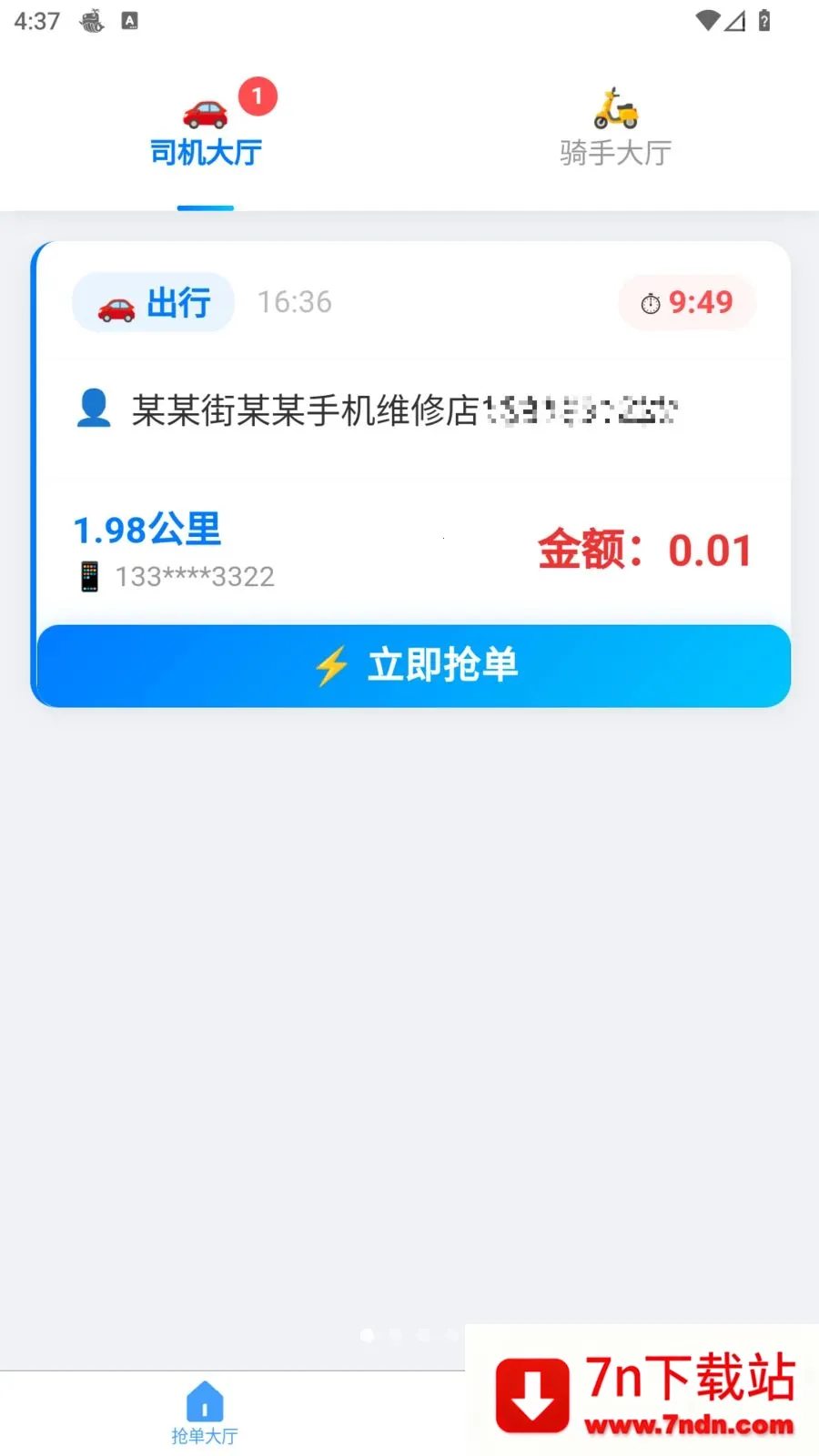Click the phone icon next to 133****3322
Image resolution: width=819 pixels, height=1456 pixels.
click(x=88, y=575)
